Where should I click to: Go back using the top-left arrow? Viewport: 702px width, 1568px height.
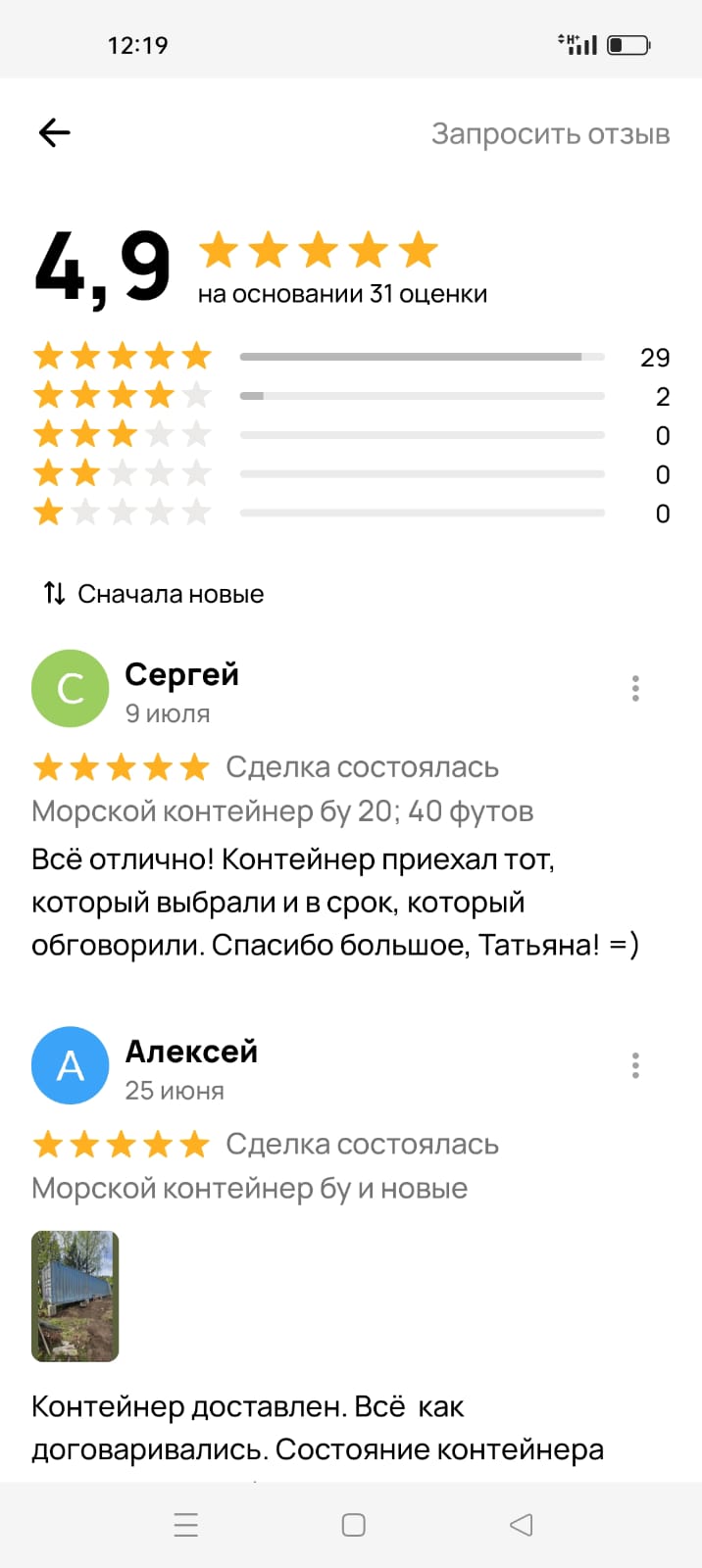[x=55, y=132]
